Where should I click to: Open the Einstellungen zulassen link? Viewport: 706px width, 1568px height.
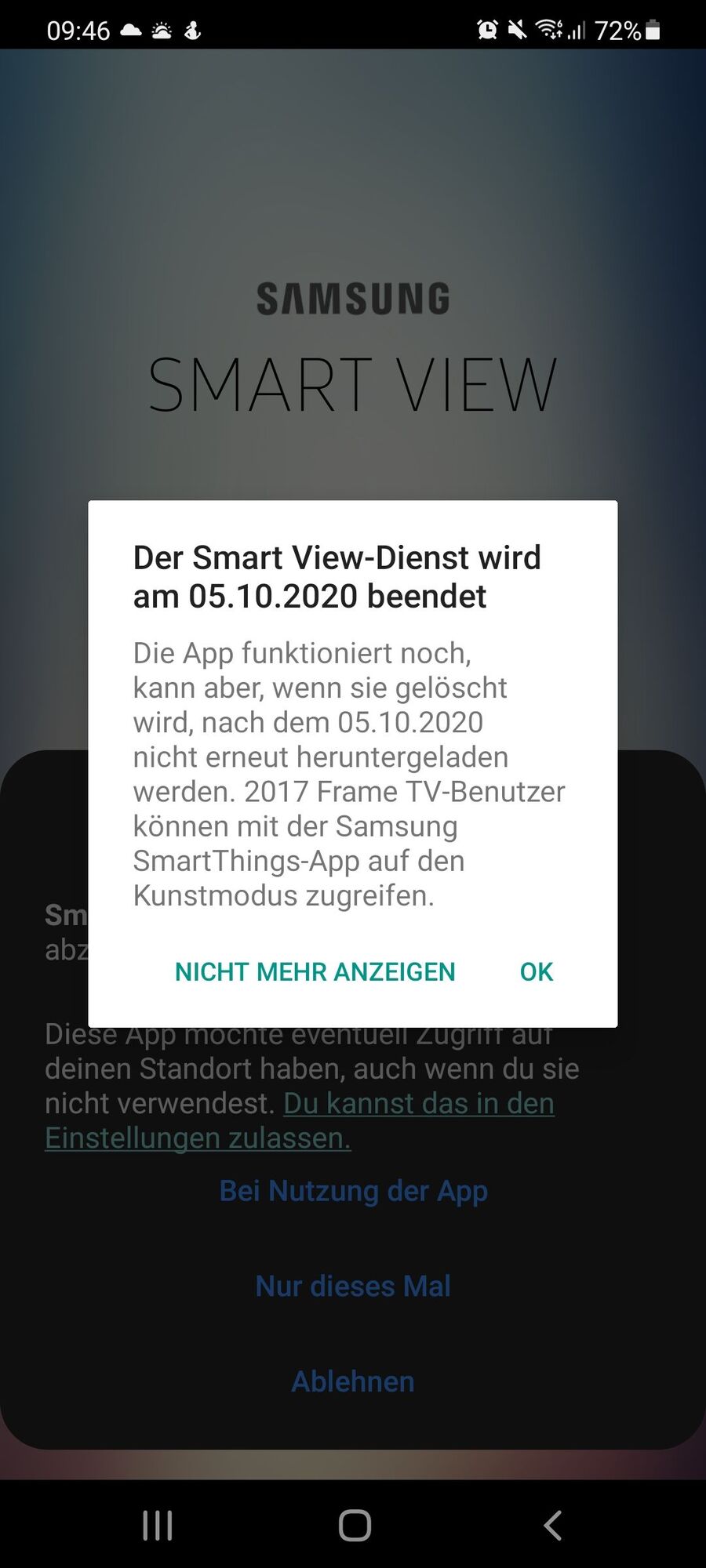pyautogui.click(x=198, y=1138)
